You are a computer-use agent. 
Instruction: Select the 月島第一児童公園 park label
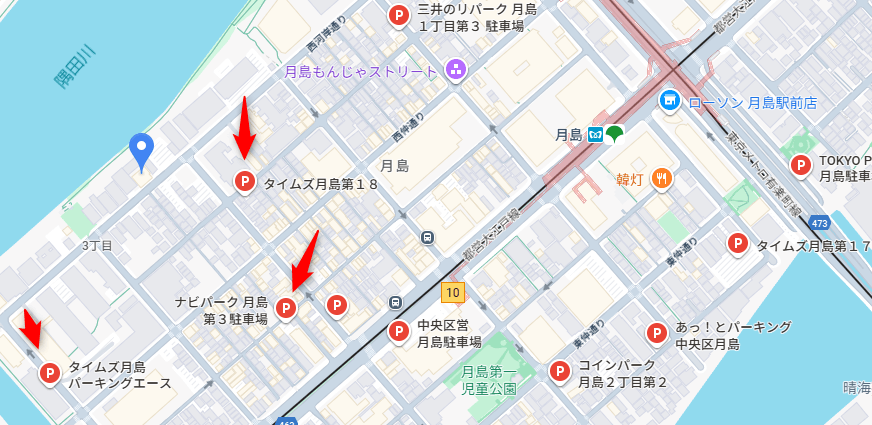pyautogui.click(x=489, y=381)
